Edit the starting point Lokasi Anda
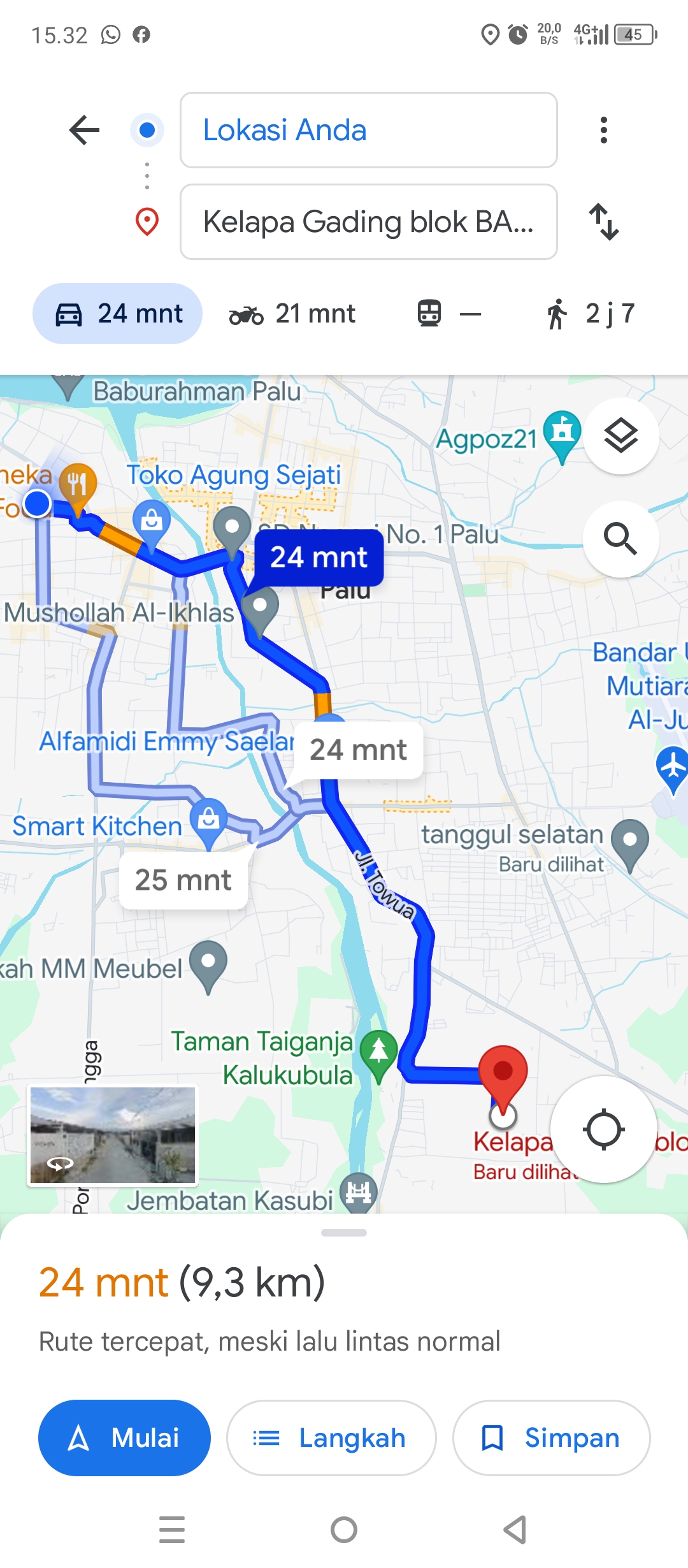688x1568 pixels. 369,130
